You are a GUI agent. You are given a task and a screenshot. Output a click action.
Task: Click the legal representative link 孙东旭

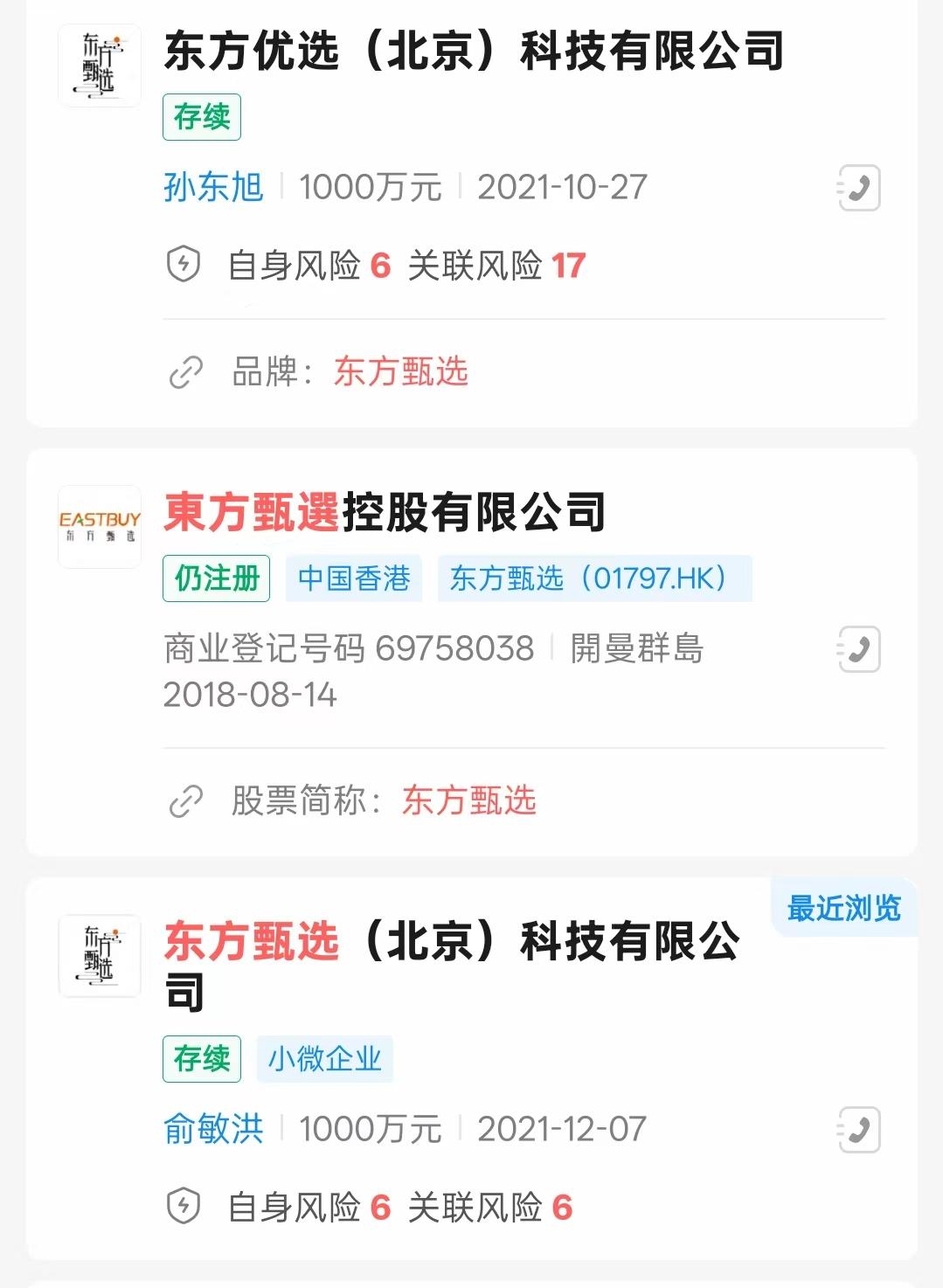pyautogui.click(x=212, y=188)
